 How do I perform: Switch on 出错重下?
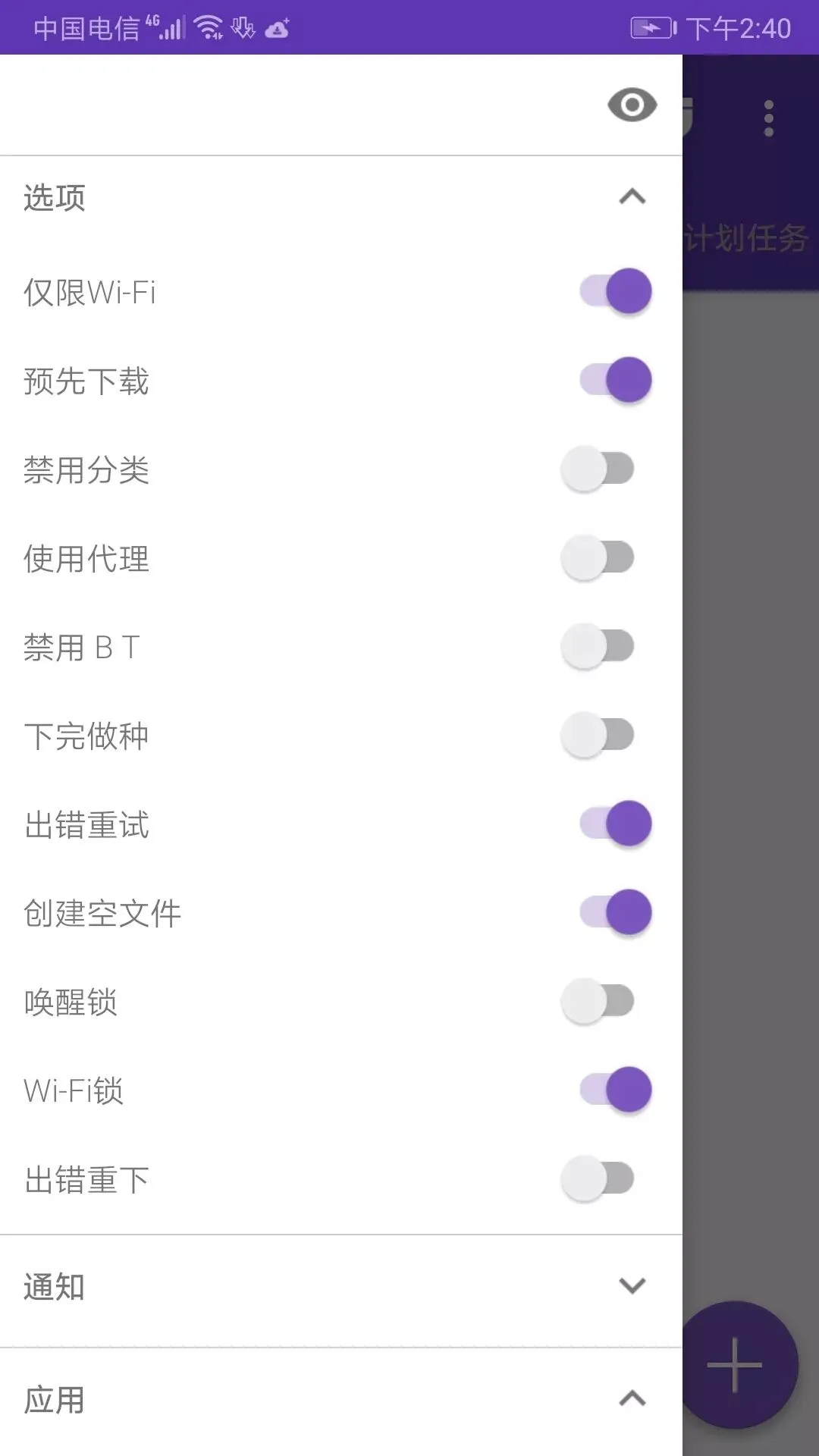tap(598, 1179)
